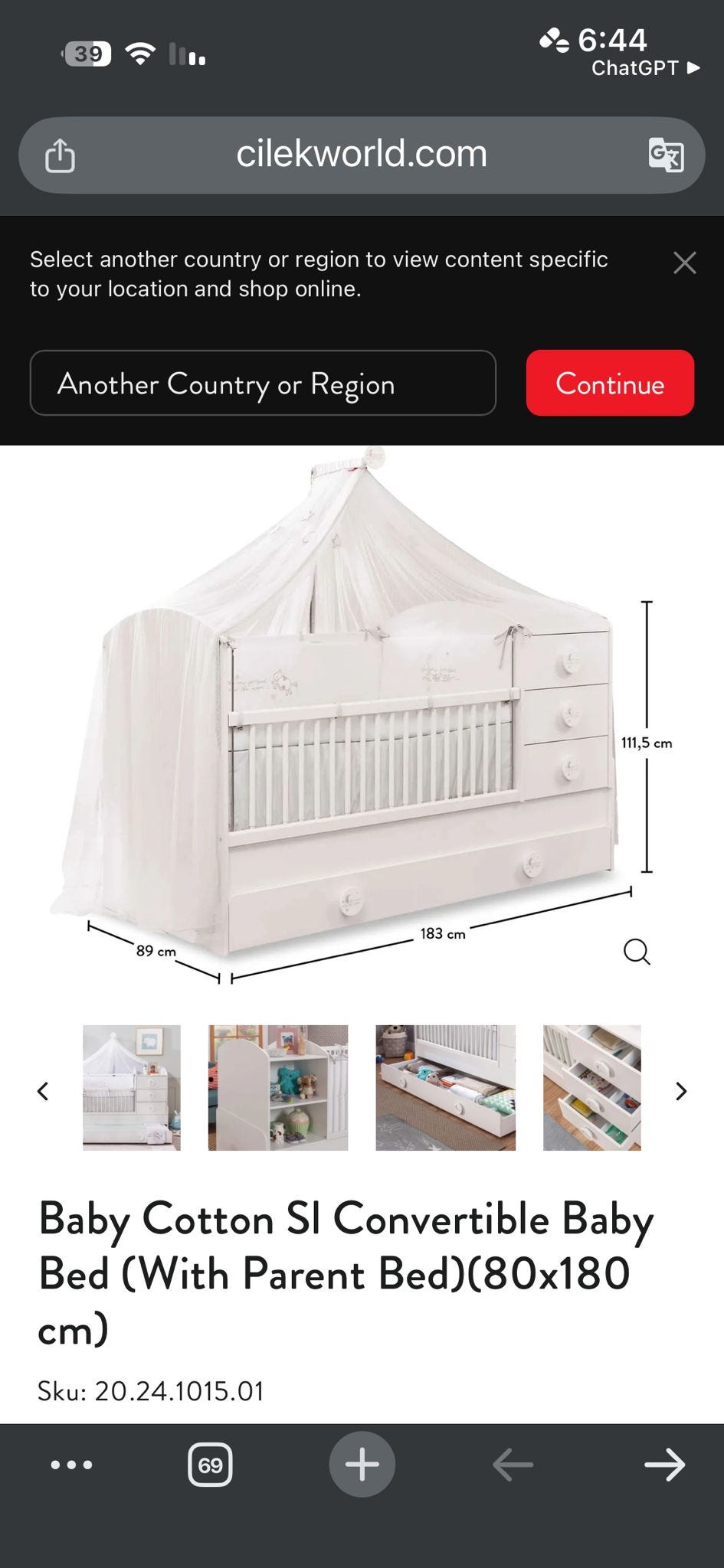Show previous thumbnails with left chevron
Image resolution: width=724 pixels, height=1568 pixels.
(x=44, y=1091)
